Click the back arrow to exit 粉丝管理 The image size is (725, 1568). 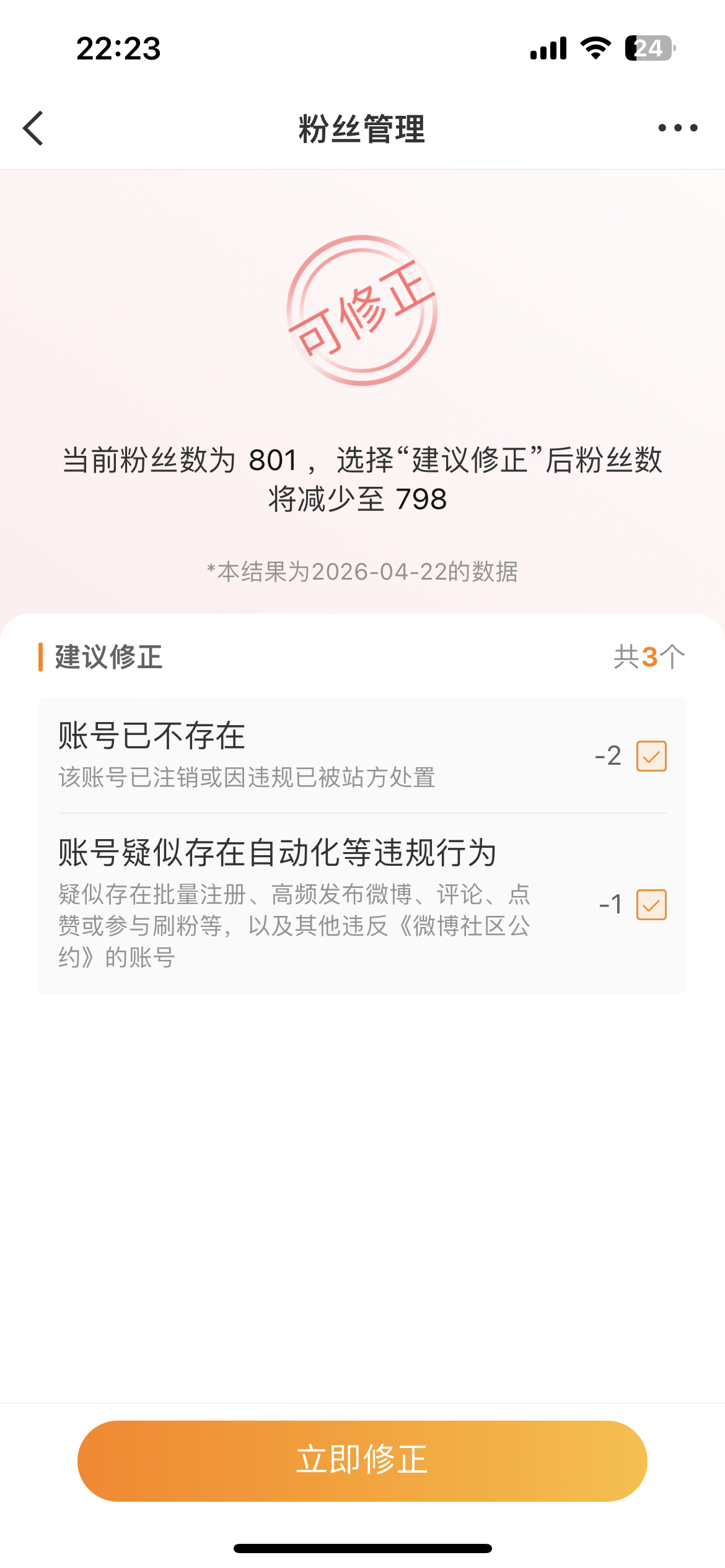pyautogui.click(x=32, y=129)
